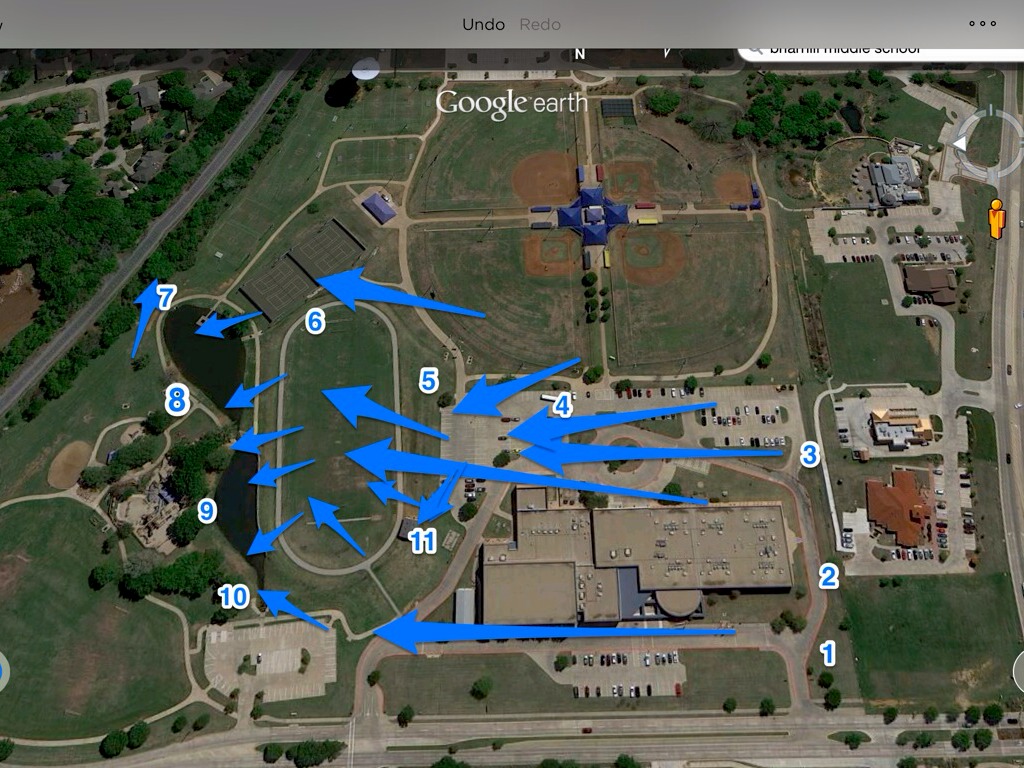1024x768 pixels.
Task: Open the three-dot overflow menu
Action: [x=982, y=24]
